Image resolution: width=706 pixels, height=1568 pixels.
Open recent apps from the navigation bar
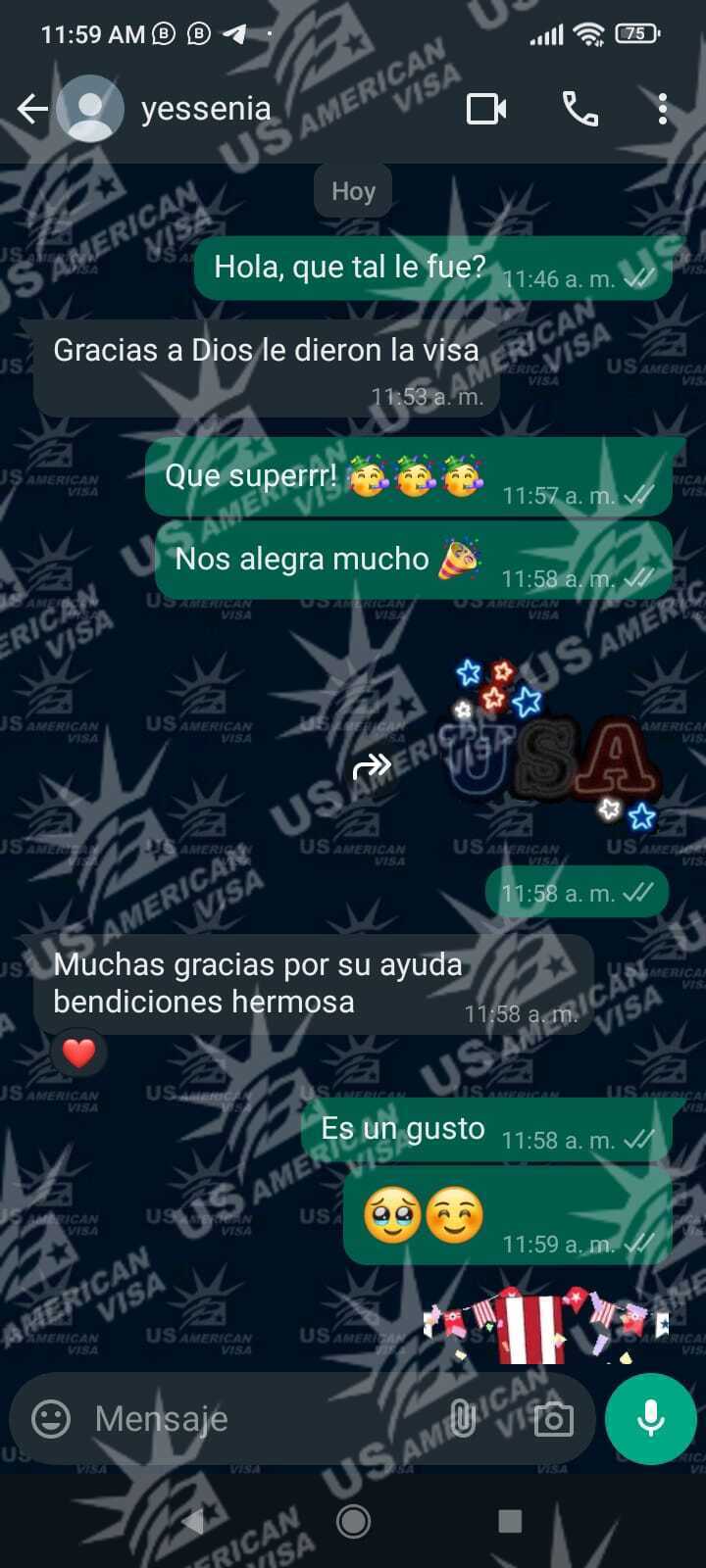510,1521
